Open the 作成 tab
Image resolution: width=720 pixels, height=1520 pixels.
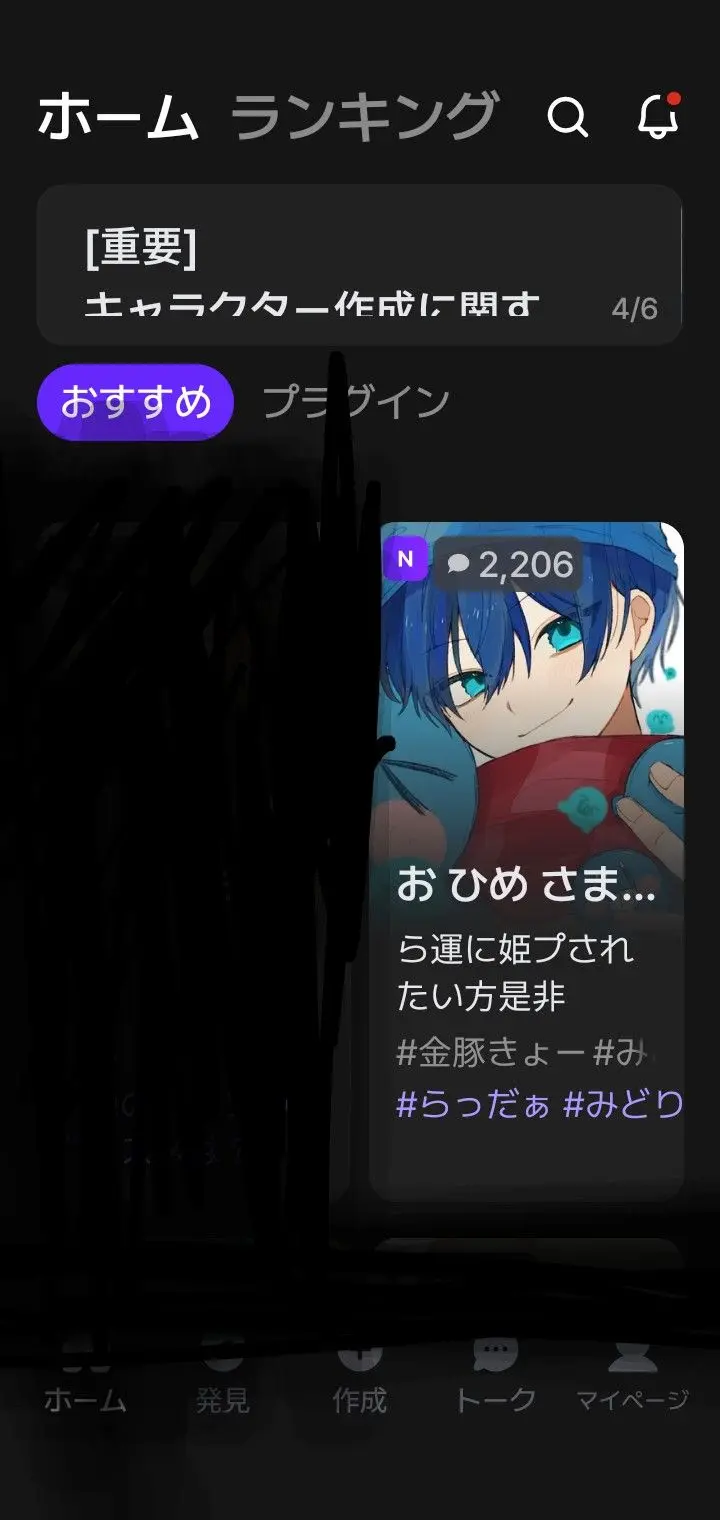click(359, 1380)
